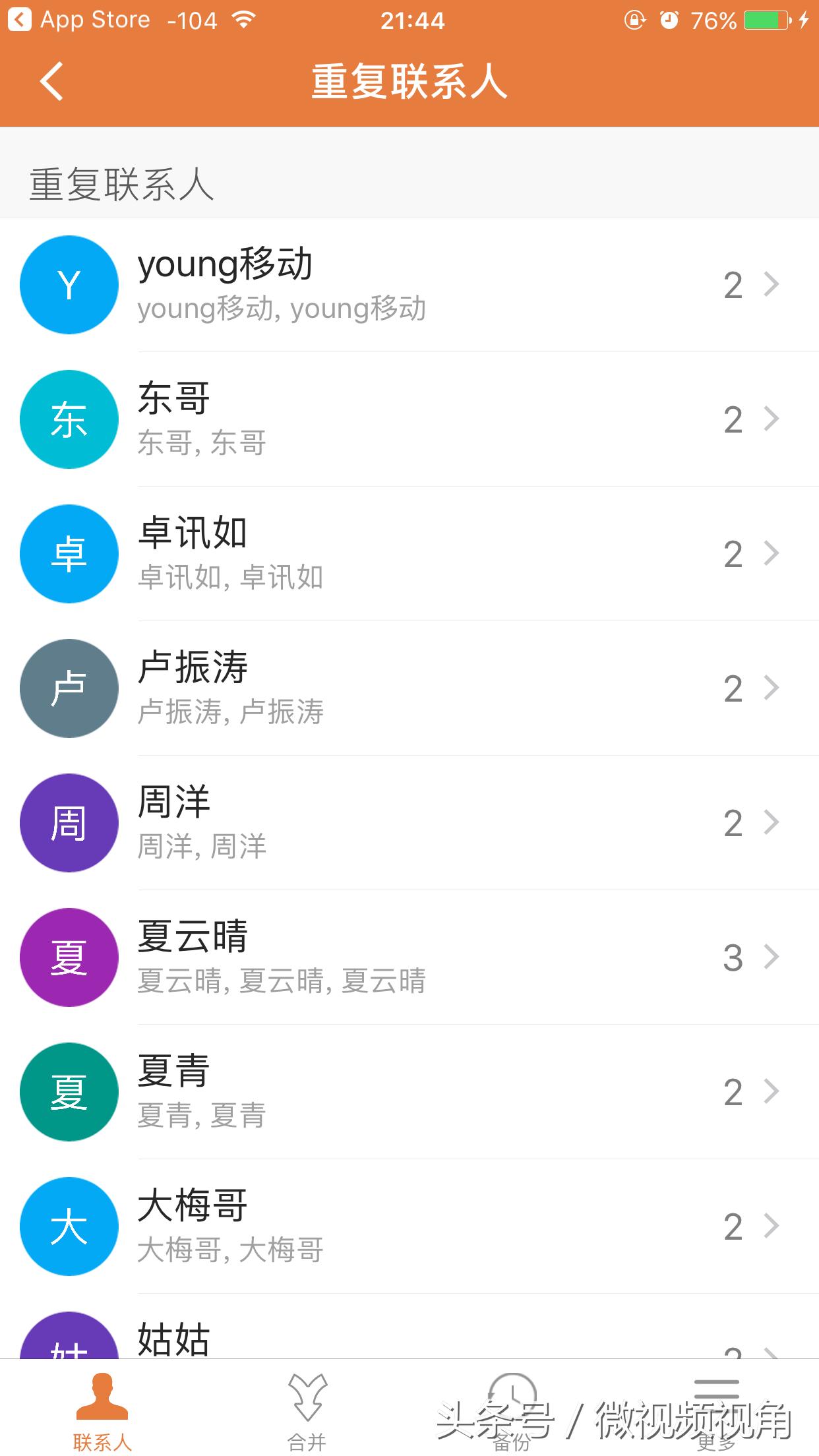819x1456 pixels.
Task: Tap the green 夏 avatar for 夏青
Action: [69, 1092]
